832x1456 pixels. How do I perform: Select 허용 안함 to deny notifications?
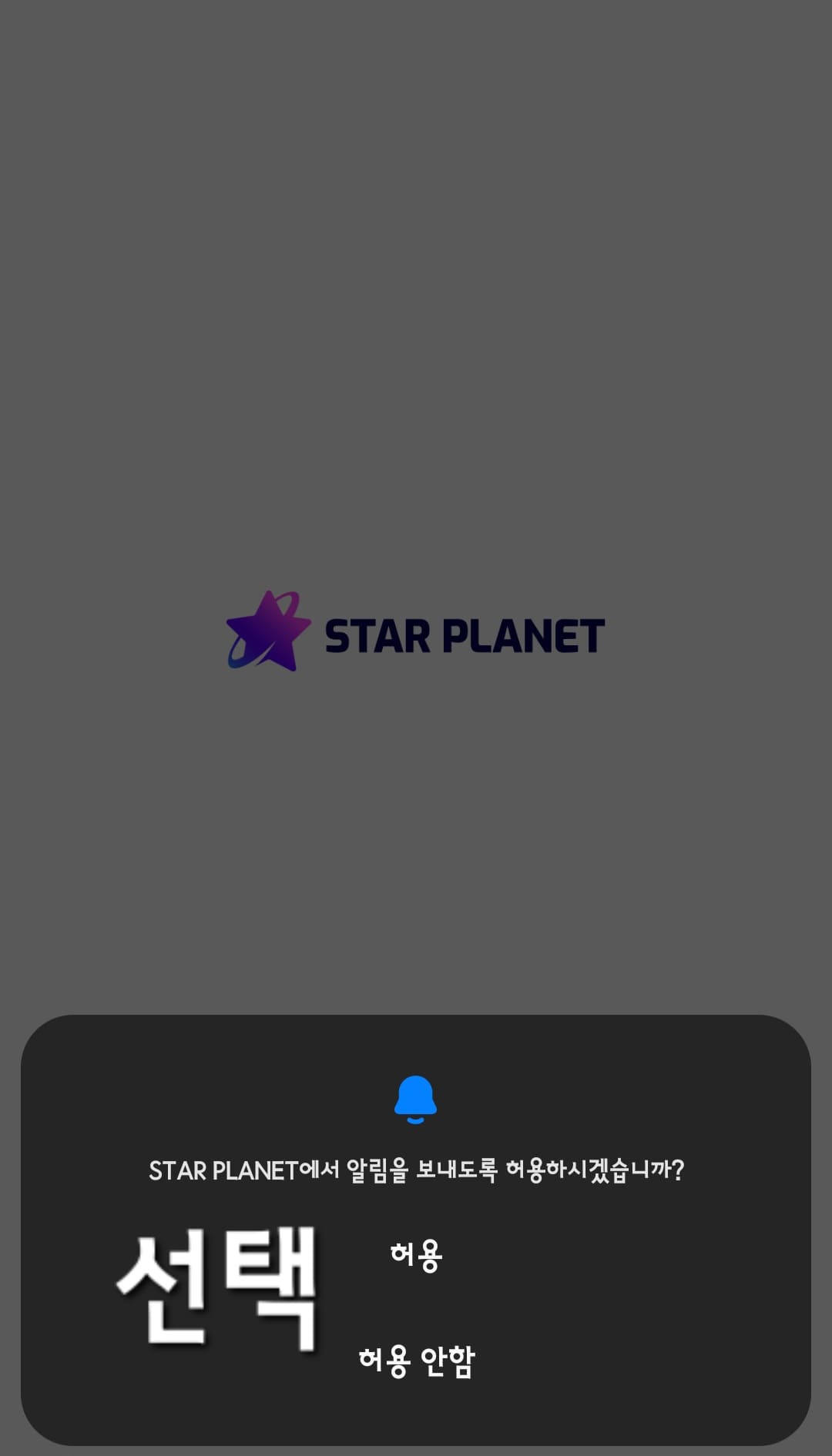(x=417, y=1361)
